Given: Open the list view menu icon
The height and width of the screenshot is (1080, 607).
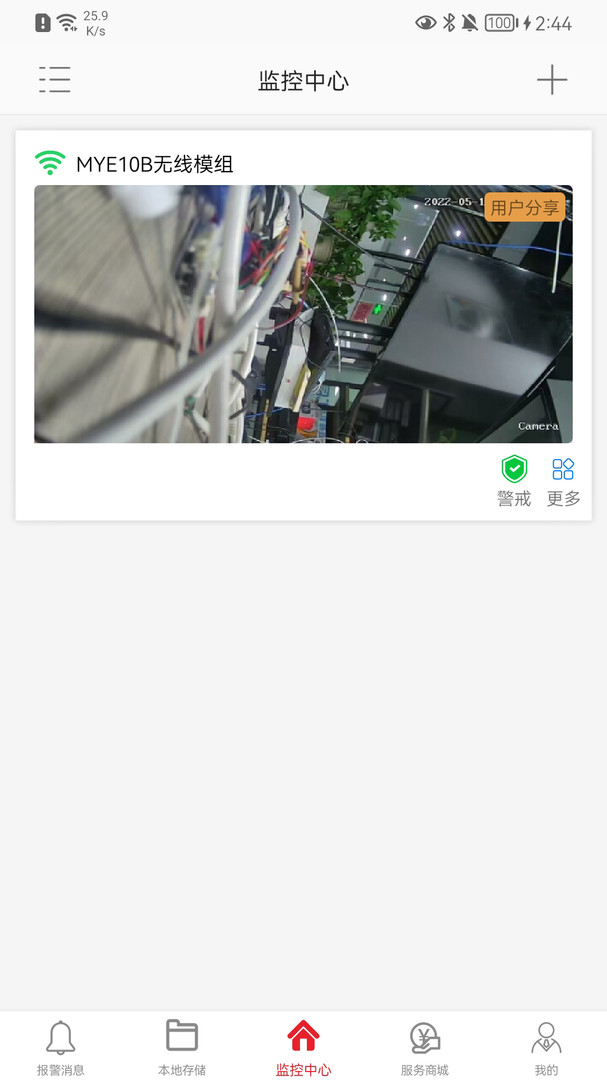Looking at the screenshot, I should [55, 80].
